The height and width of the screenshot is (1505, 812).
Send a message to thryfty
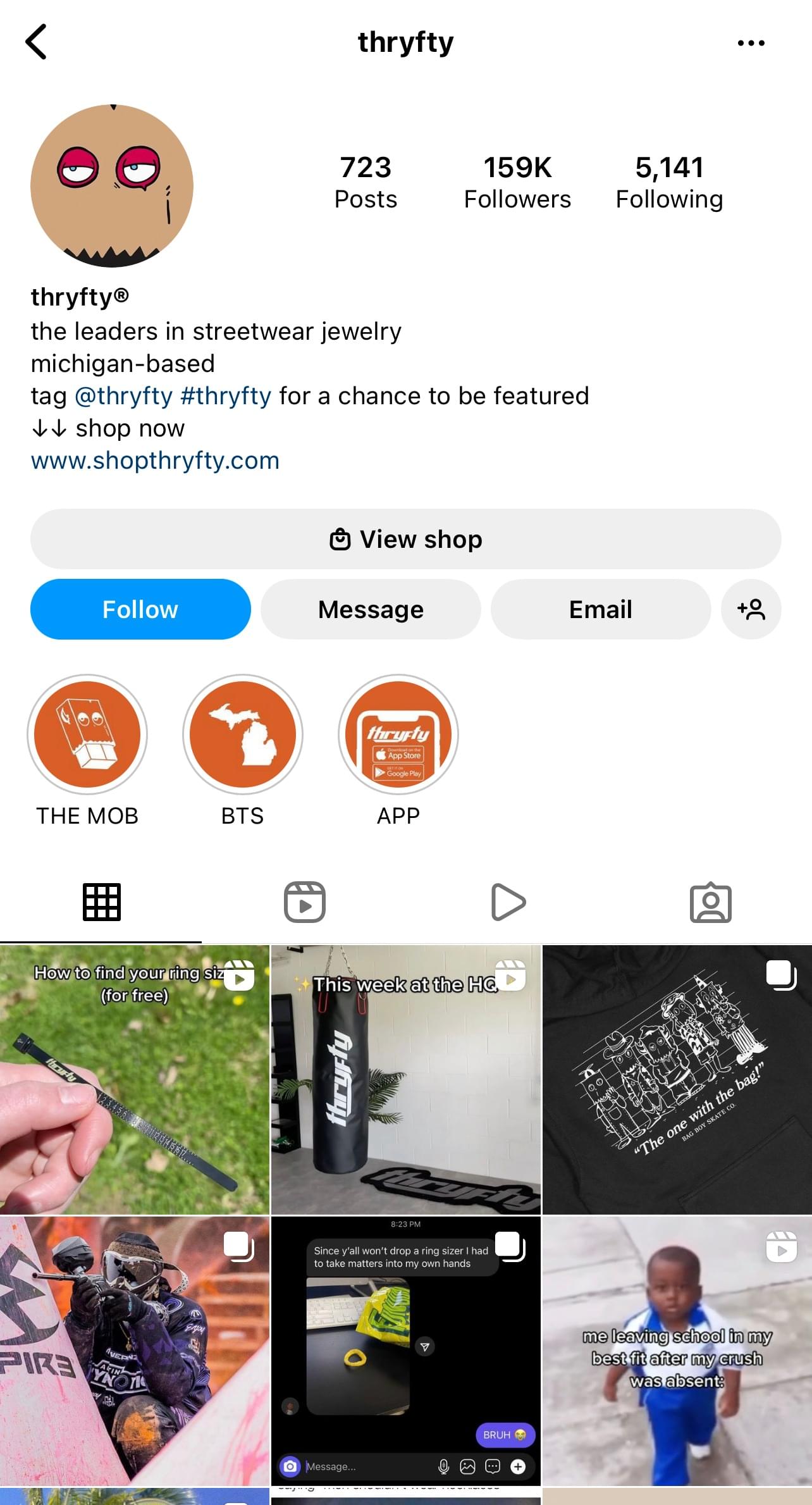pyautogui.click(x=371, y=609)
